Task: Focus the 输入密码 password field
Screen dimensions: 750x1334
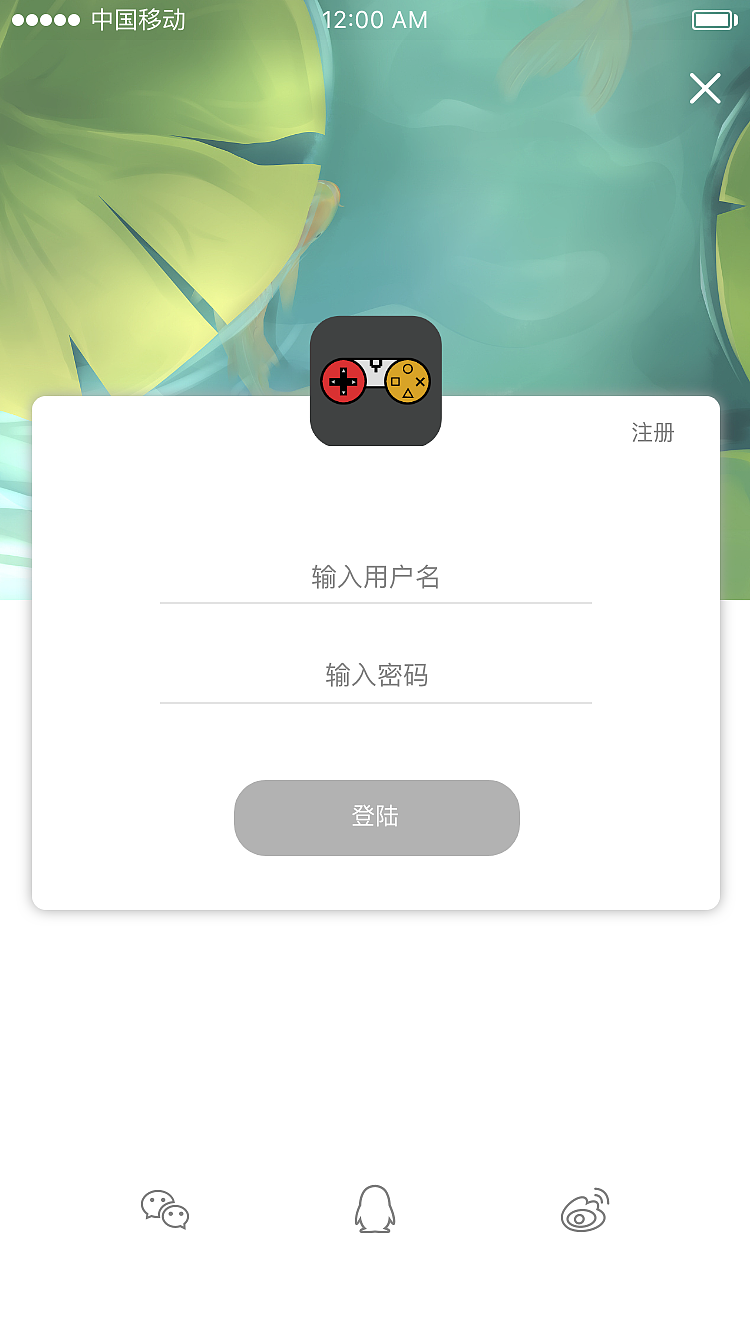Action: (x=376, y=675)
